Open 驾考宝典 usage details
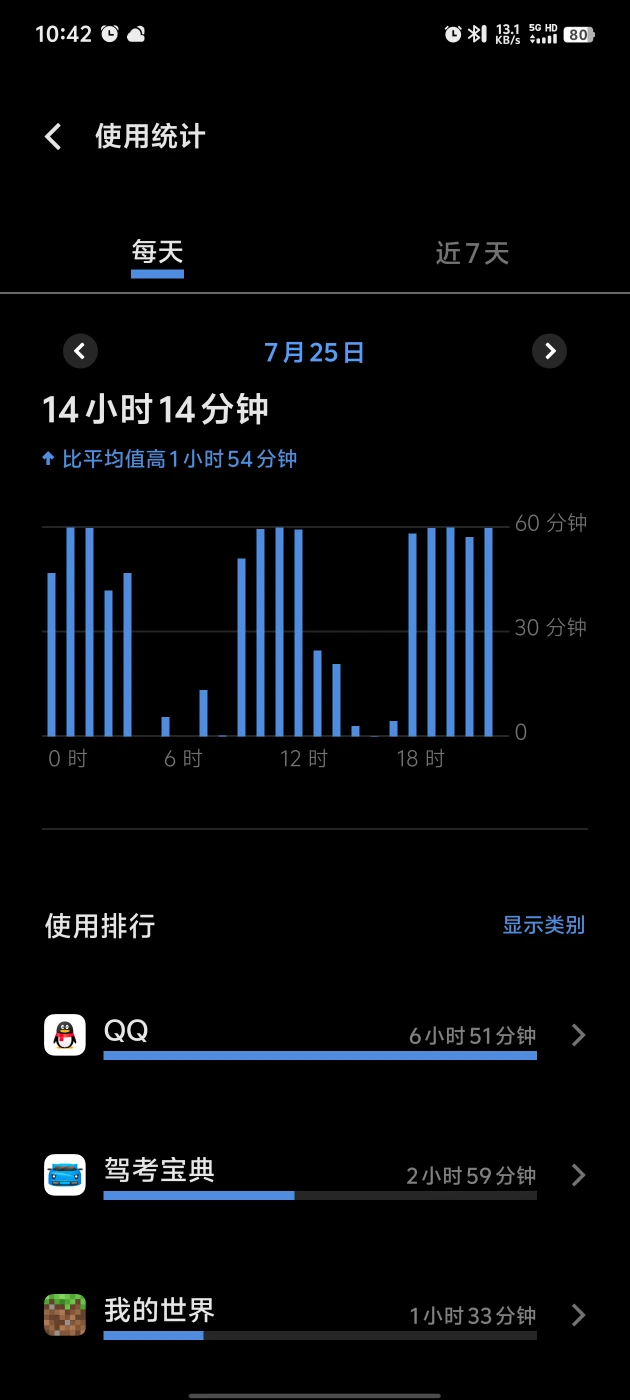Image resolution: width=630 pixels, height=1400 pixels. coord(315,1175)
